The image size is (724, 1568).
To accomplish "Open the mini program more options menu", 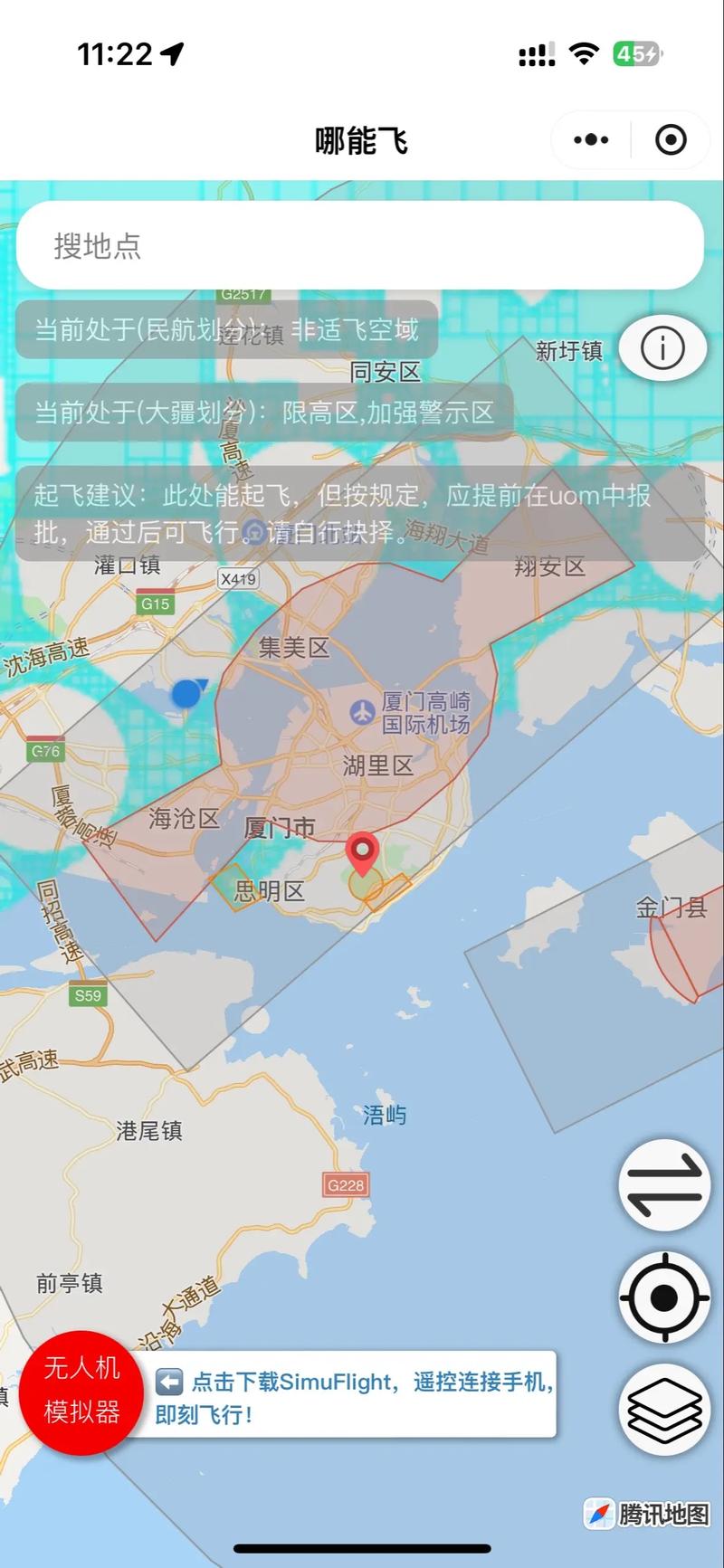I will [x=590, y=139].
